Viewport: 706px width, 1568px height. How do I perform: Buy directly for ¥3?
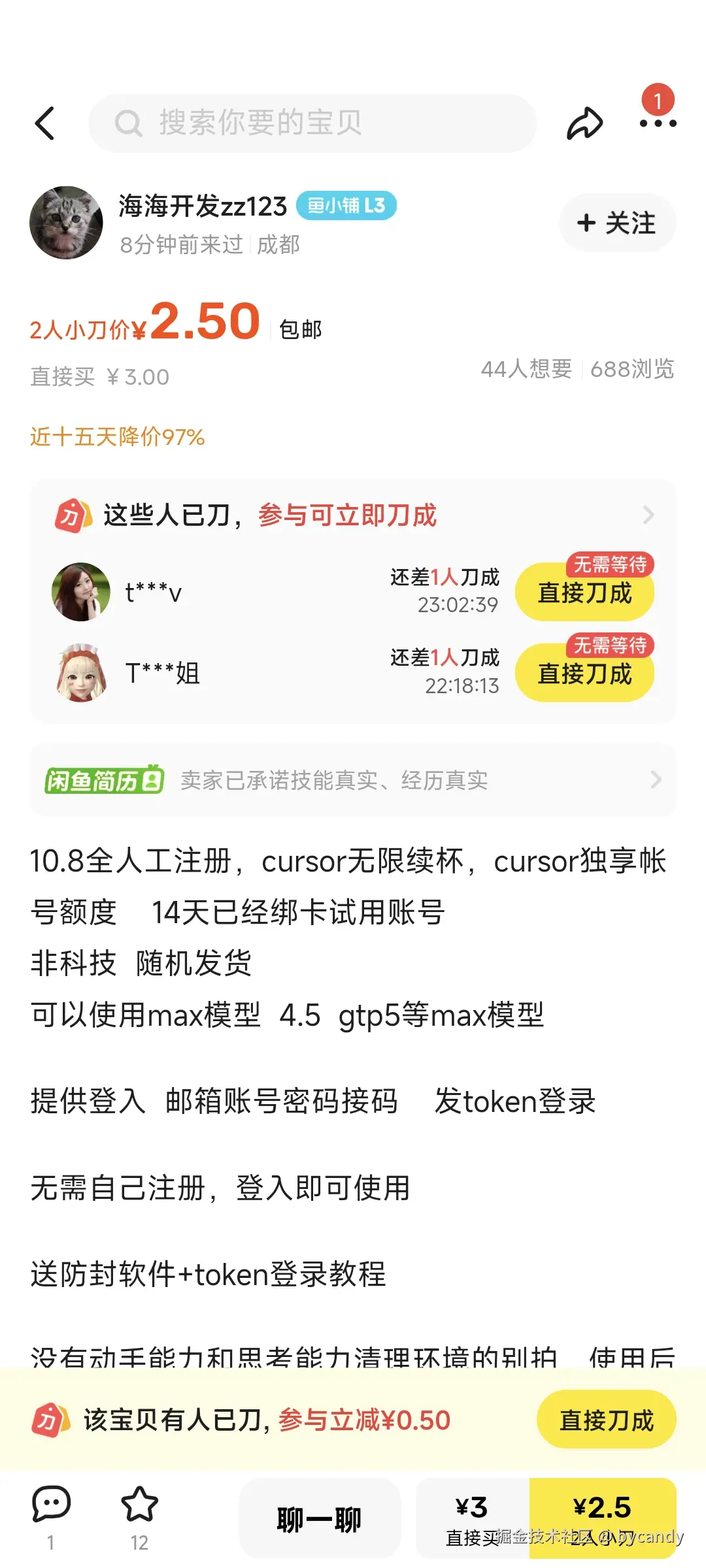(472, 1518)
